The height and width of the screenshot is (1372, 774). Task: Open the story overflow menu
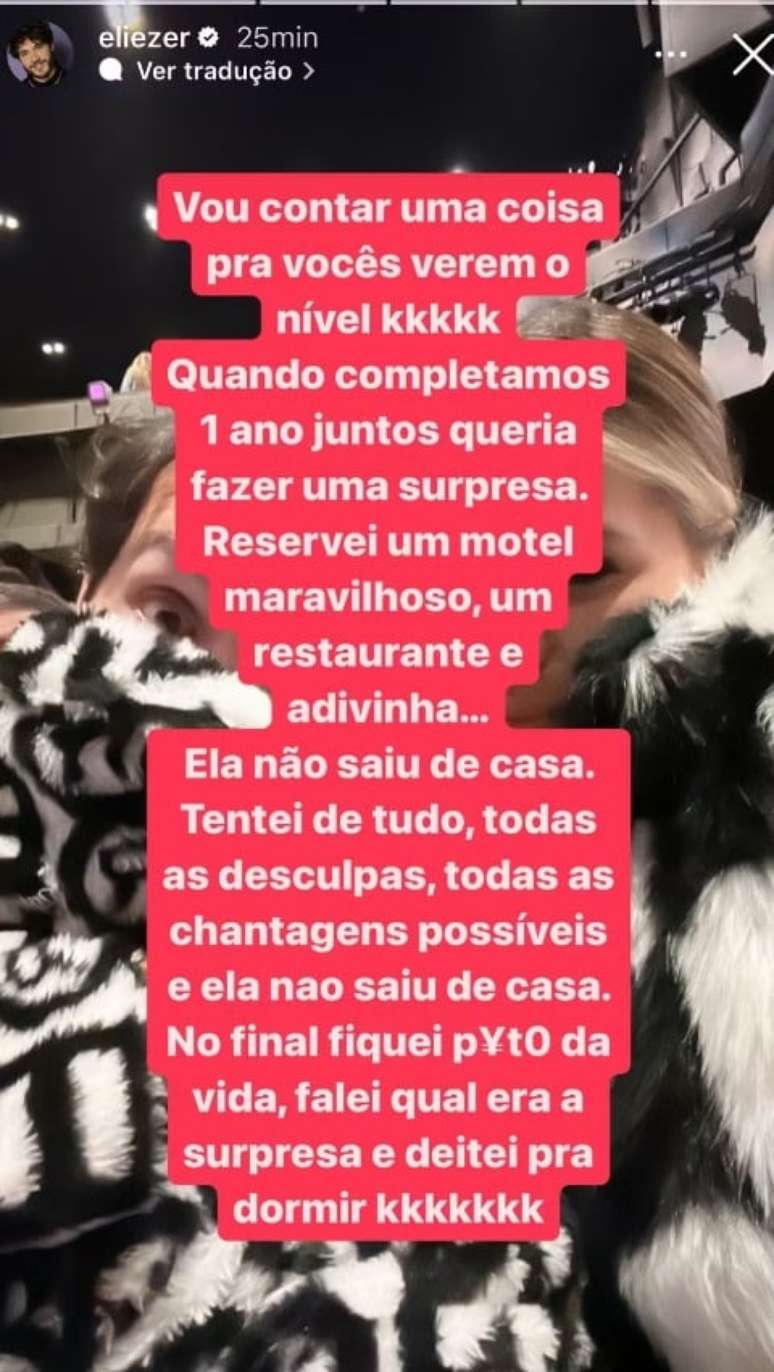[671, 53]
